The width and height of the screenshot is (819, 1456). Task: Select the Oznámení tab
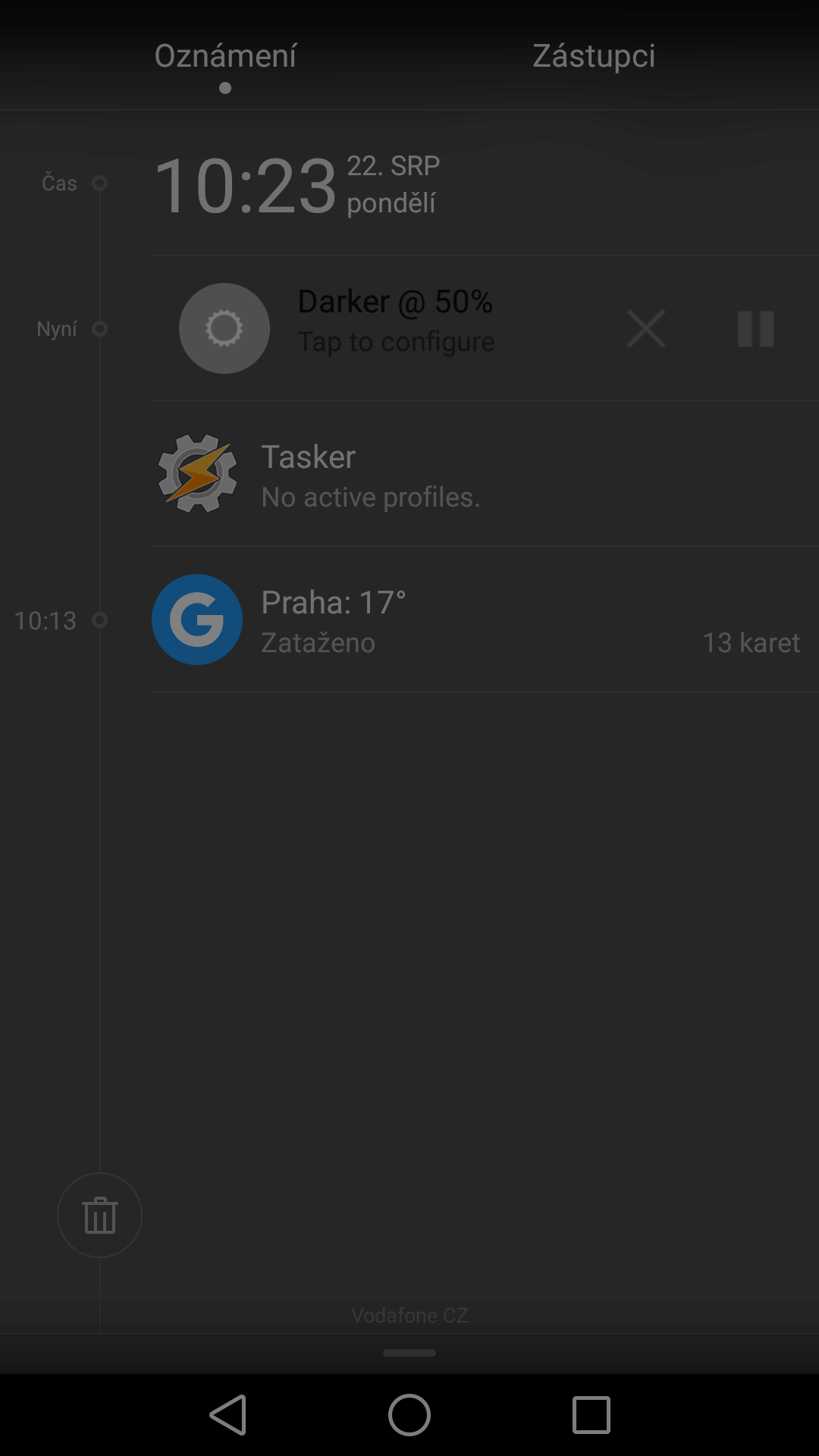[225, 56]
